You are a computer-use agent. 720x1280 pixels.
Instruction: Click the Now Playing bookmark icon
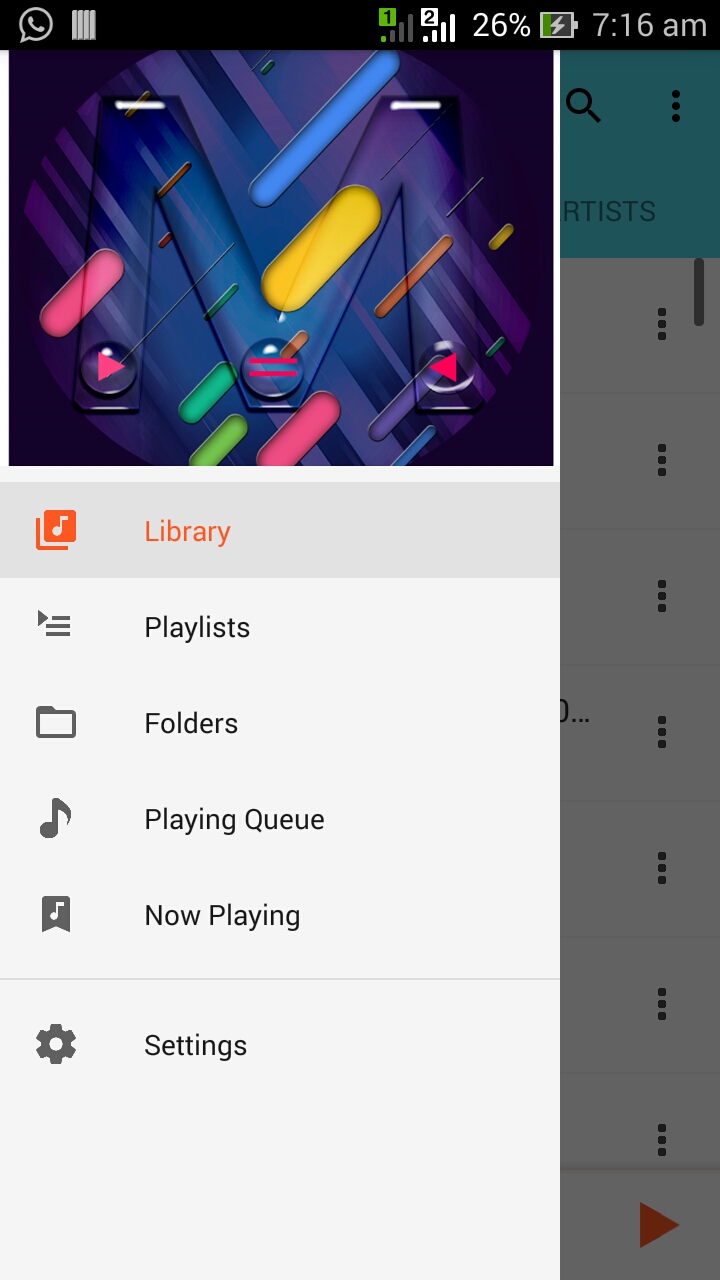pyautogui.click(x=55, y=914)
